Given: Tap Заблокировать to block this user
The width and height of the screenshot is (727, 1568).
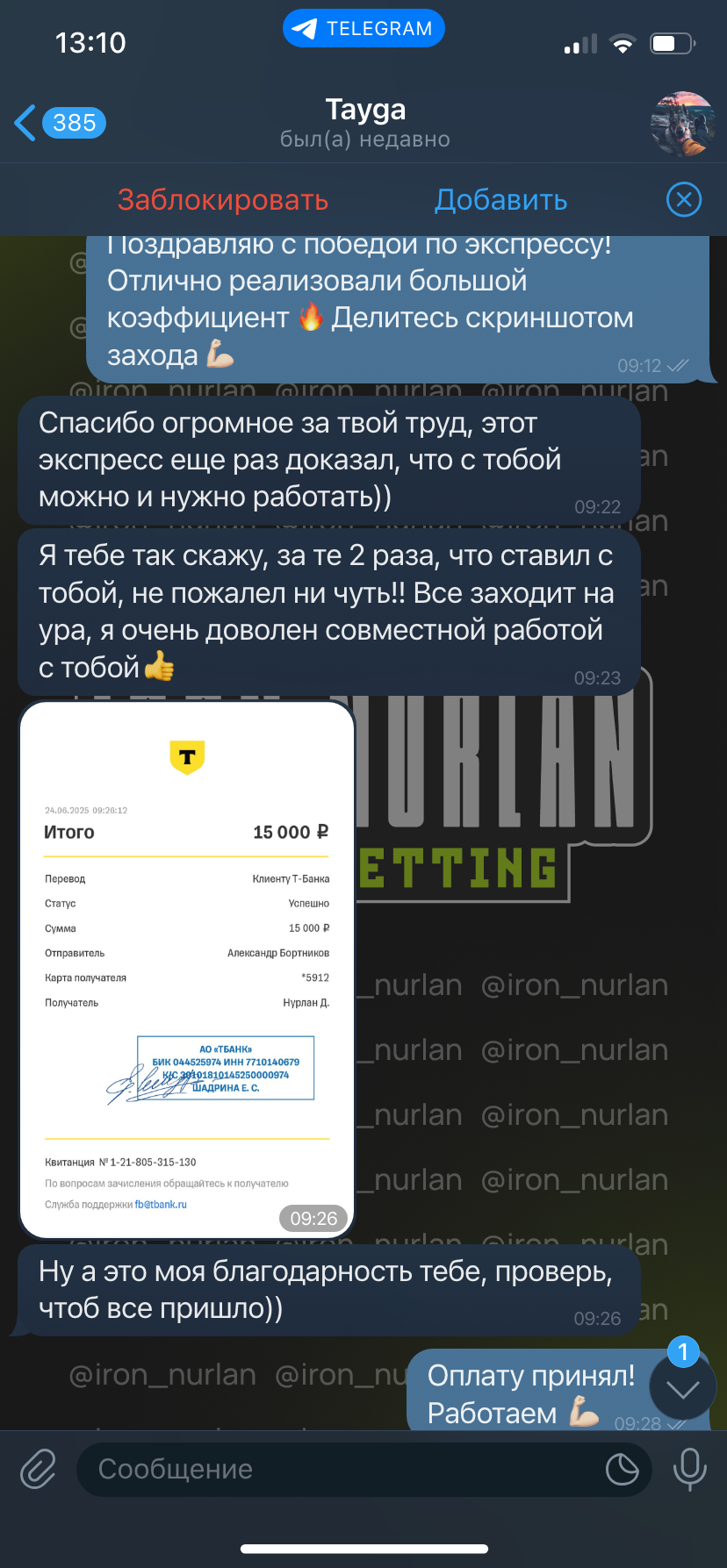Looking at the screenshot, I should coord(223,200).
